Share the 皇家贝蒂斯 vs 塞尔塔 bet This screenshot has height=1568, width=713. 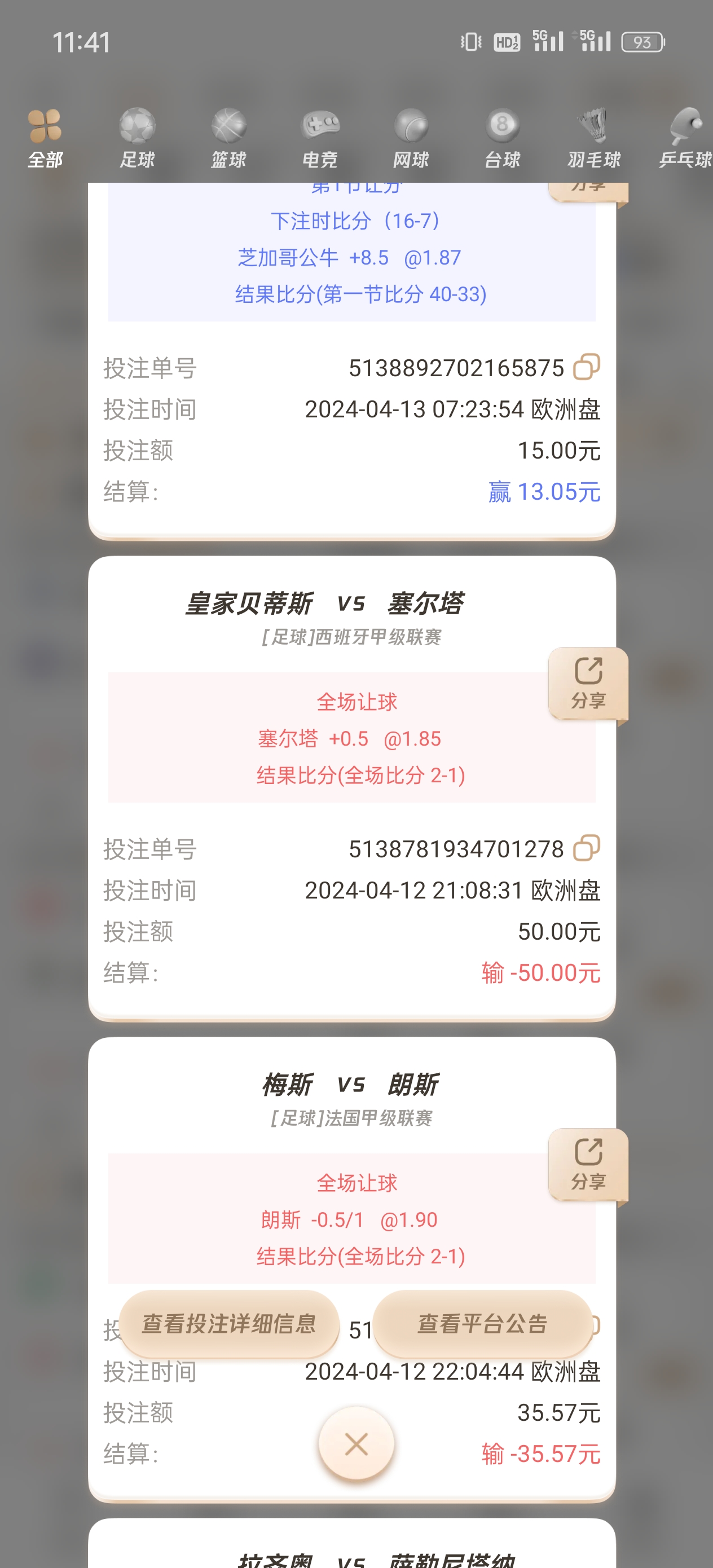(588, 683)
